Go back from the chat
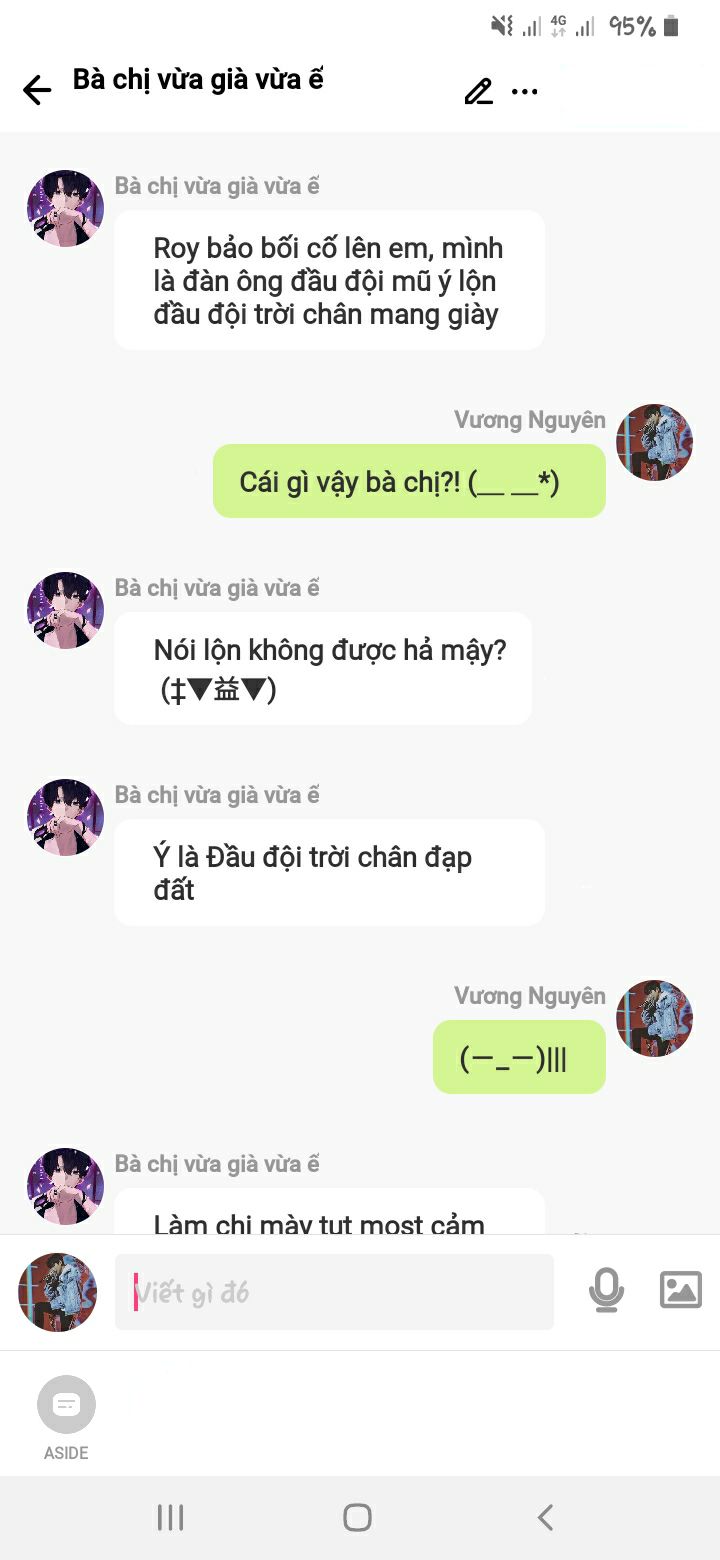720x1560 pixels. point(37,91)
